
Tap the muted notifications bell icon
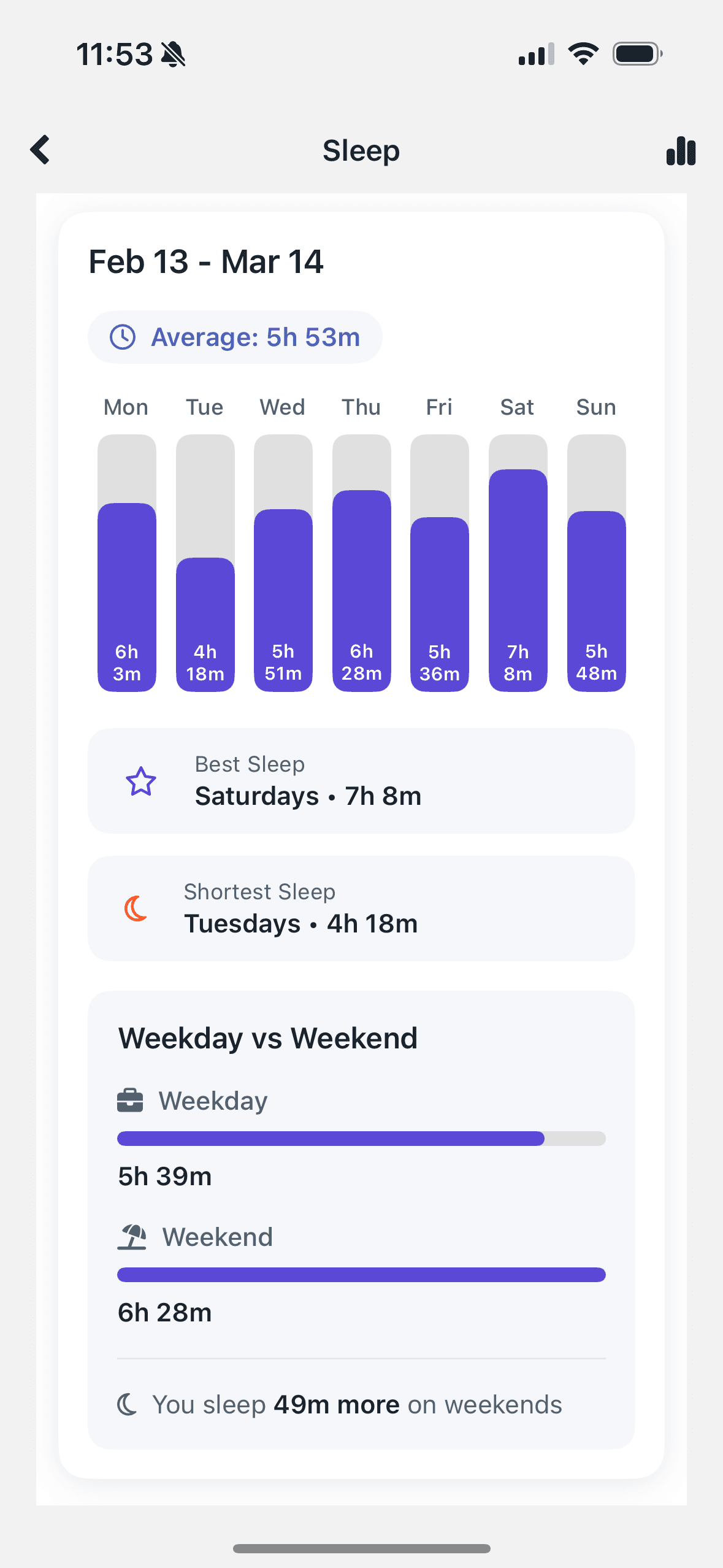[174, 54]
